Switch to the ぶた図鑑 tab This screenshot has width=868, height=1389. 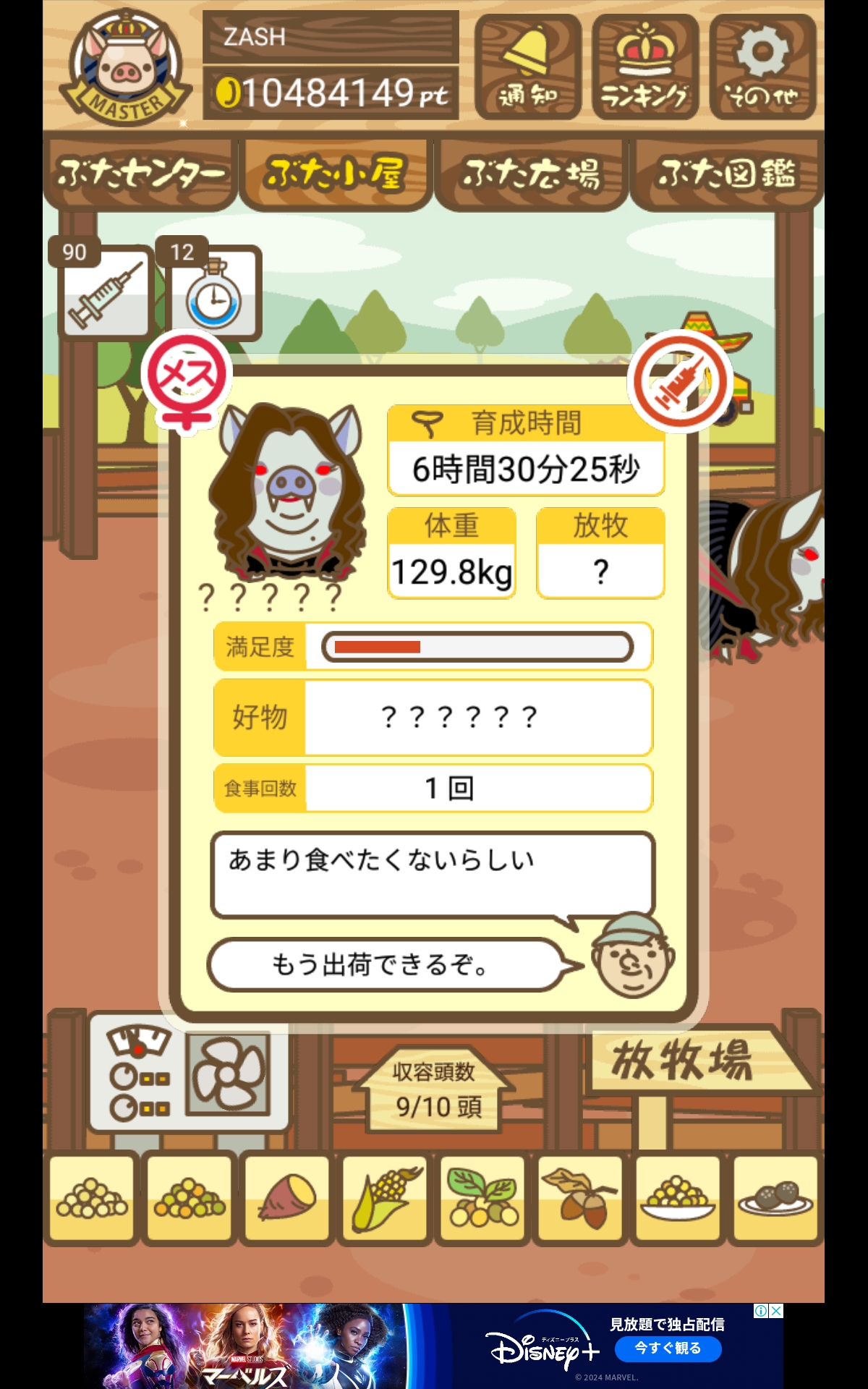pyautogui.click(x=726, y=174)
